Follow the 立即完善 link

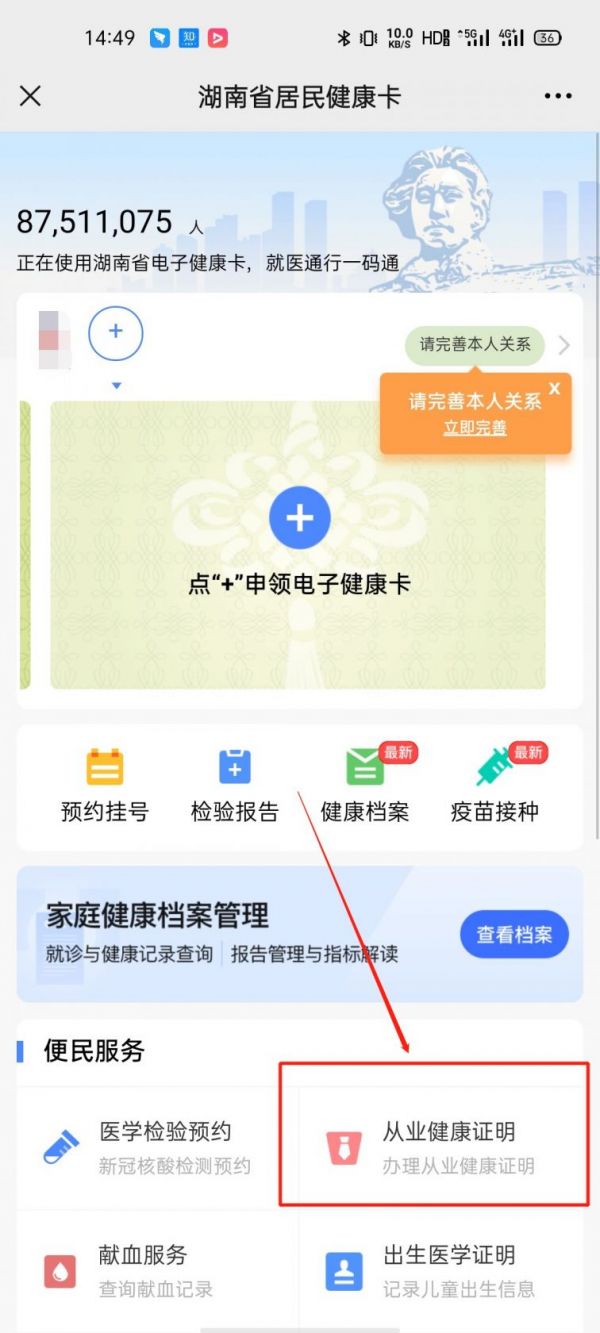[x=475, y=428]
